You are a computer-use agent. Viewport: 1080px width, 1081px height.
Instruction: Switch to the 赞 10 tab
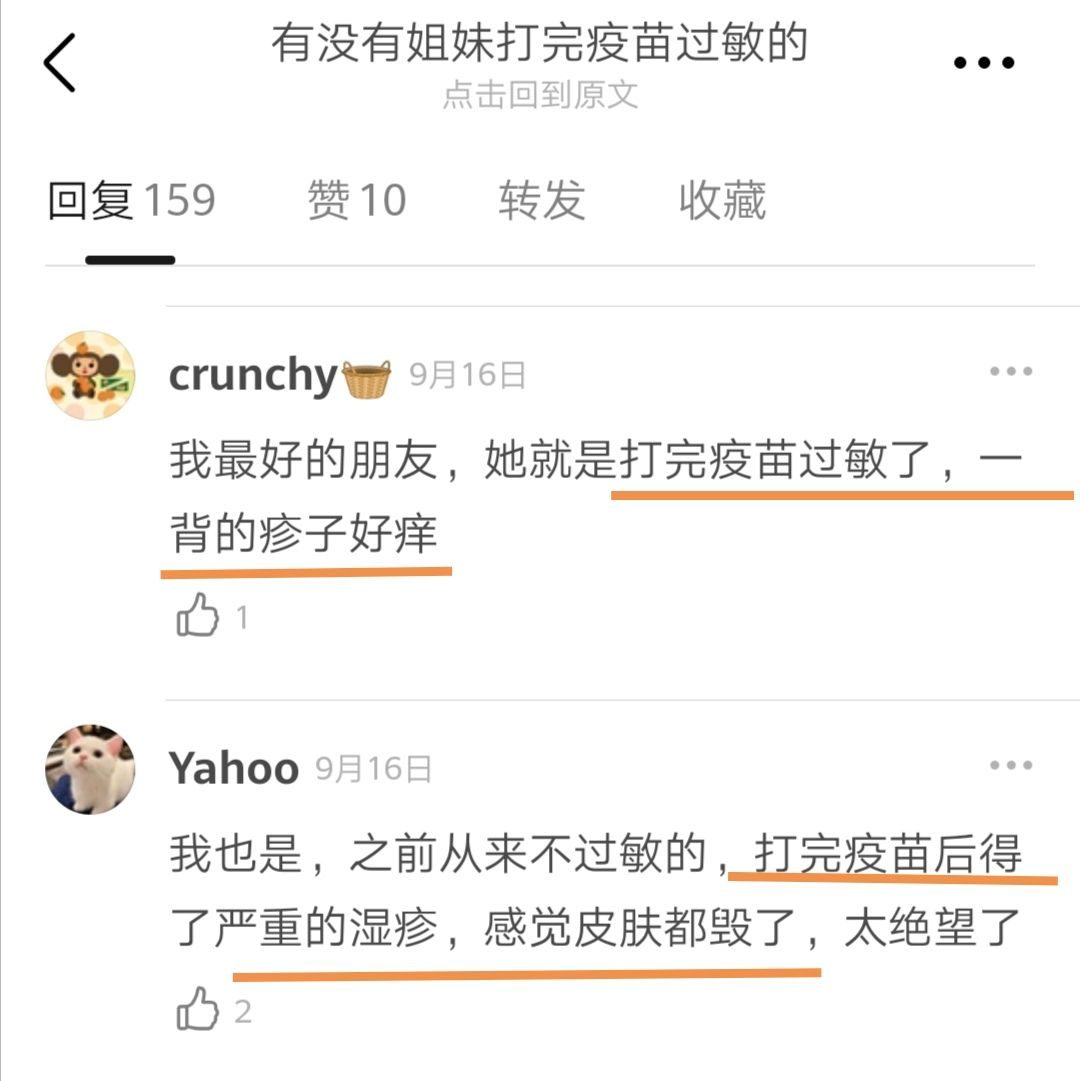click(356, 201)
